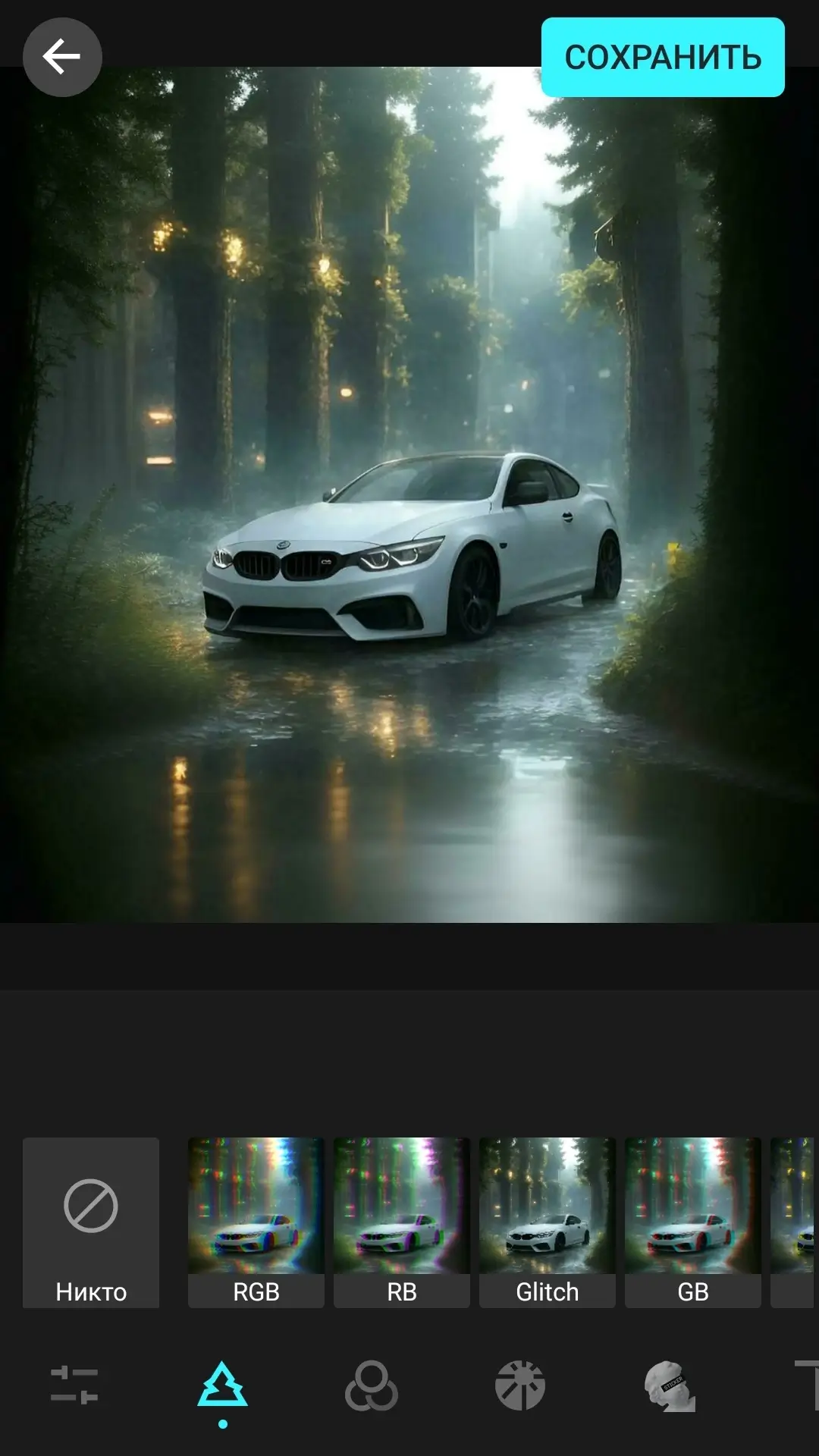Choose the Glitch effect preset

click(548, 1222)
